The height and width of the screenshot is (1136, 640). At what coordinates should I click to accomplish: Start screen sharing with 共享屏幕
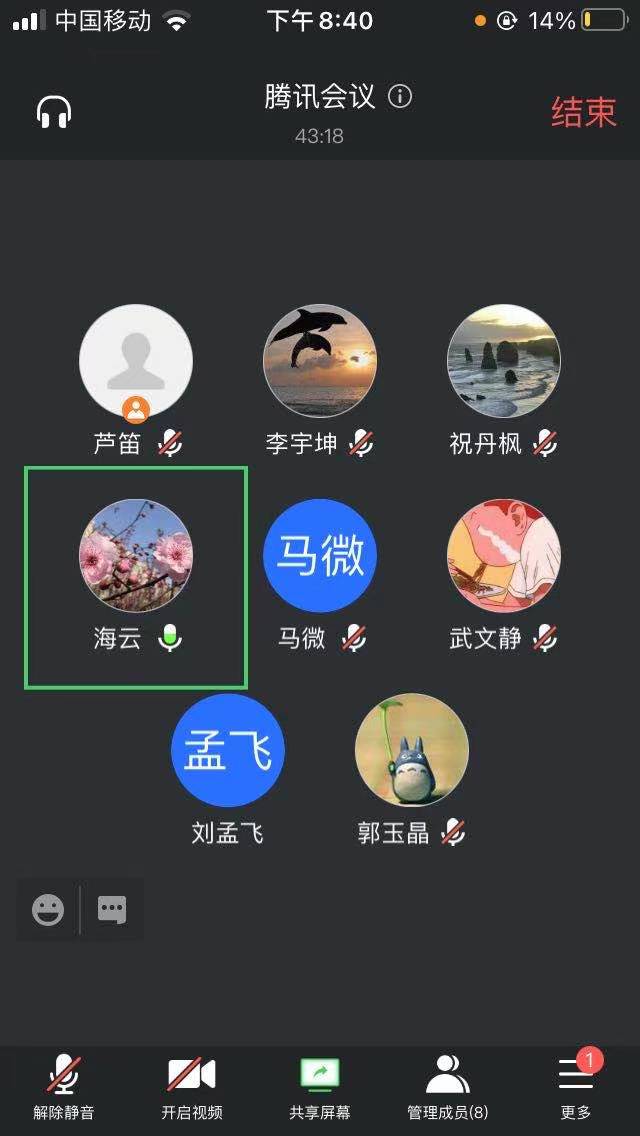click(x=320, y=1085)
